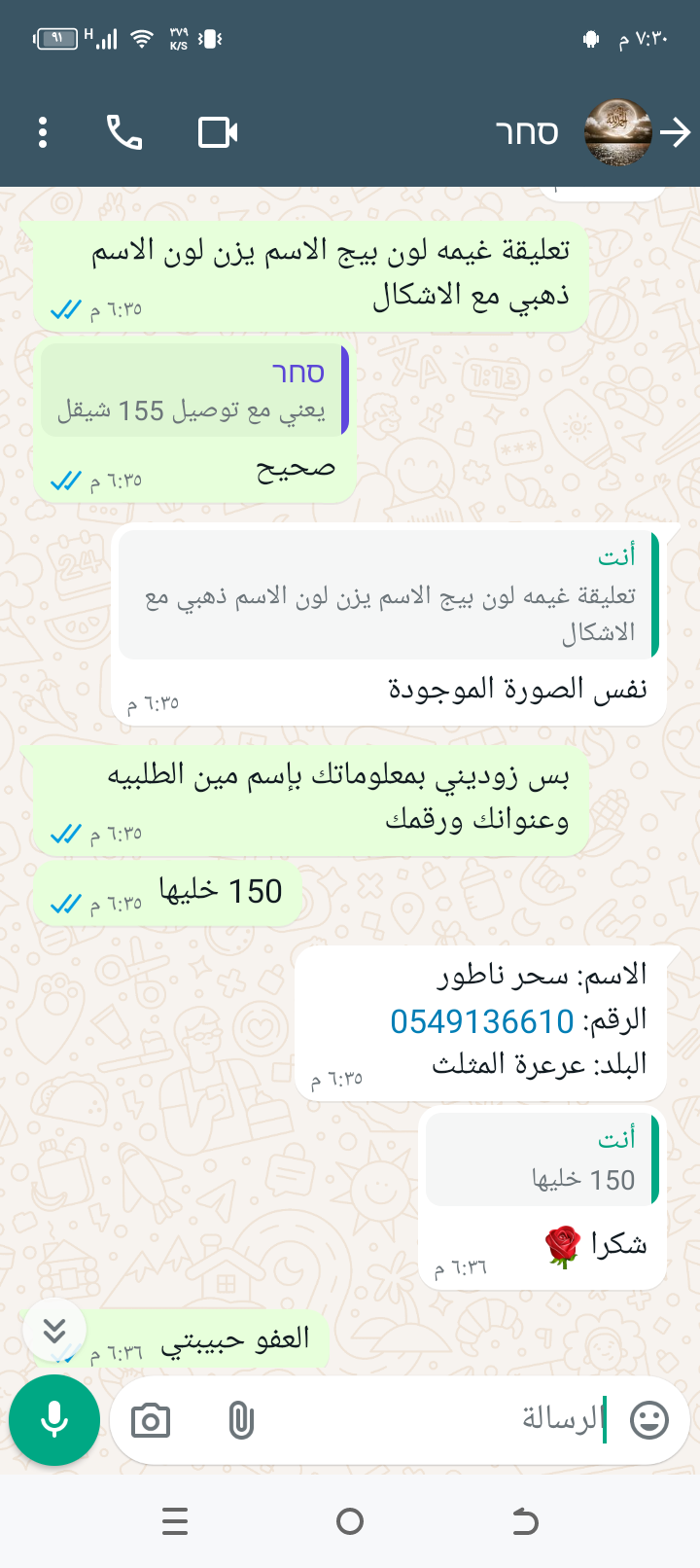The image size is (700, 1568).
Task: Open the emoji picker
Action: click(648, 1420)
